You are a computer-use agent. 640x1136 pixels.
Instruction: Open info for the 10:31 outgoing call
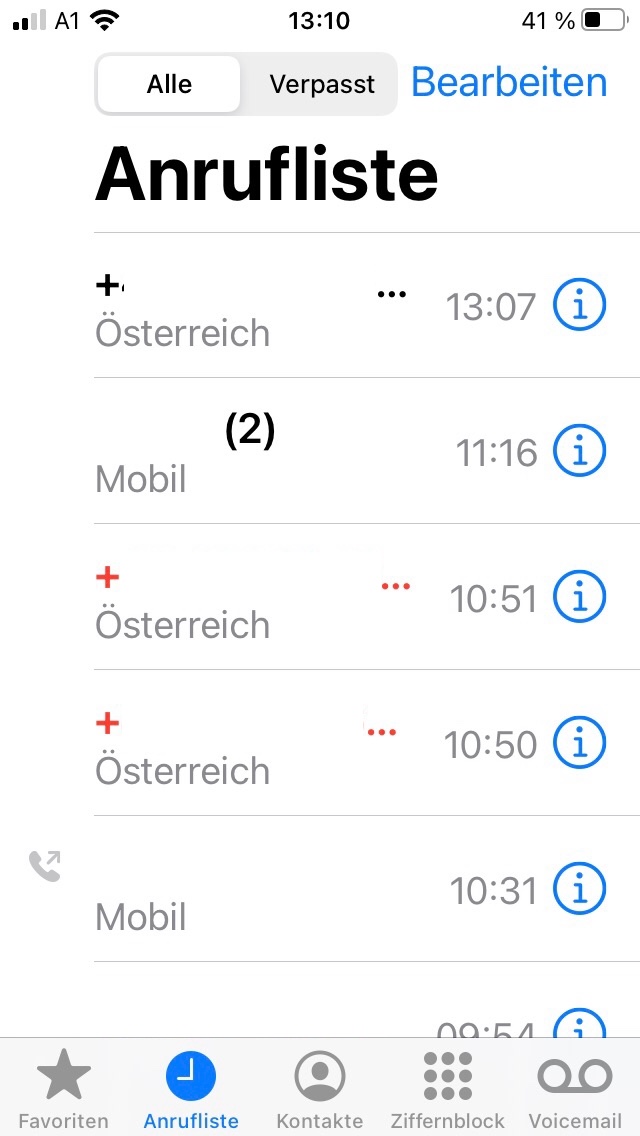tap(579, 889)
